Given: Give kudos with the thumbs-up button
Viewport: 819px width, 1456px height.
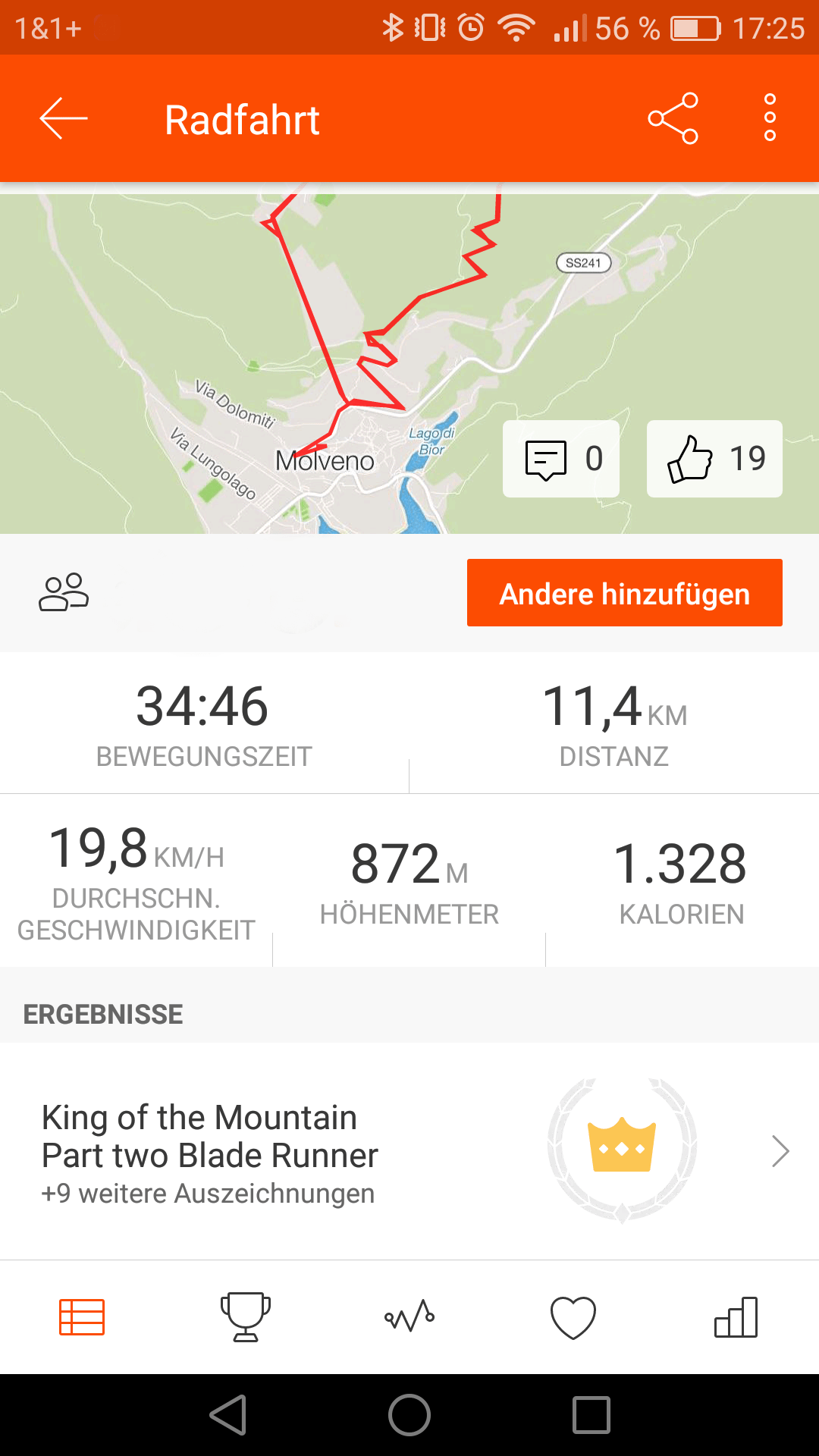Looking at the screenshot, I should 714,459.
